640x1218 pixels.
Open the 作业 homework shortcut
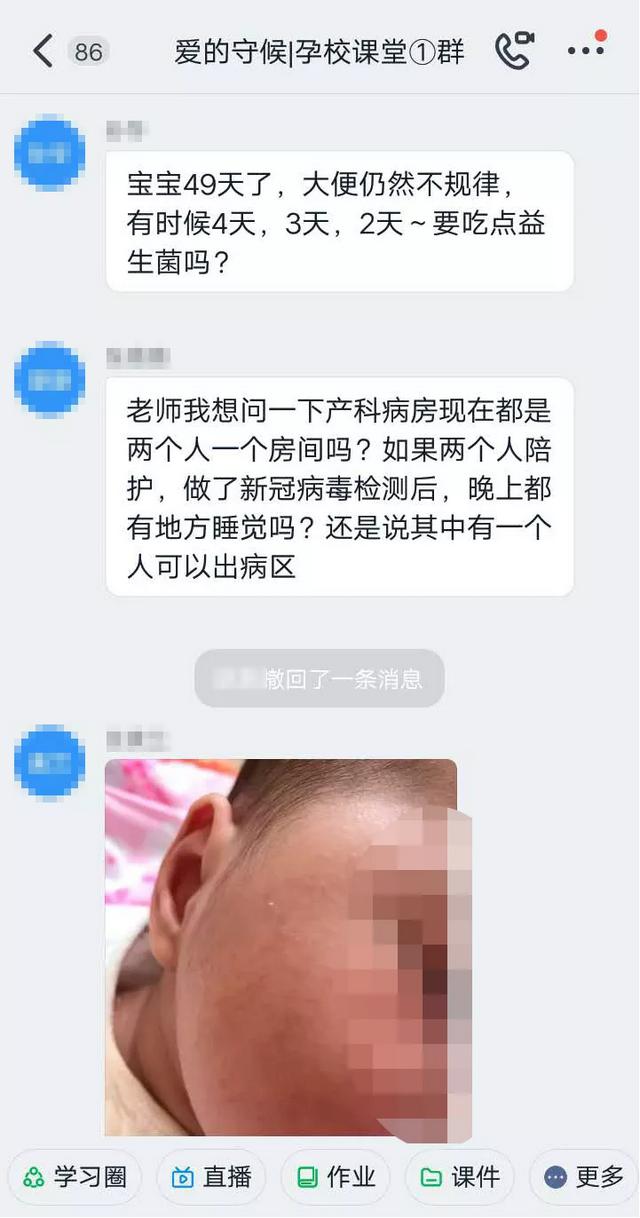pyautogui.click(x=336, y=1177)
